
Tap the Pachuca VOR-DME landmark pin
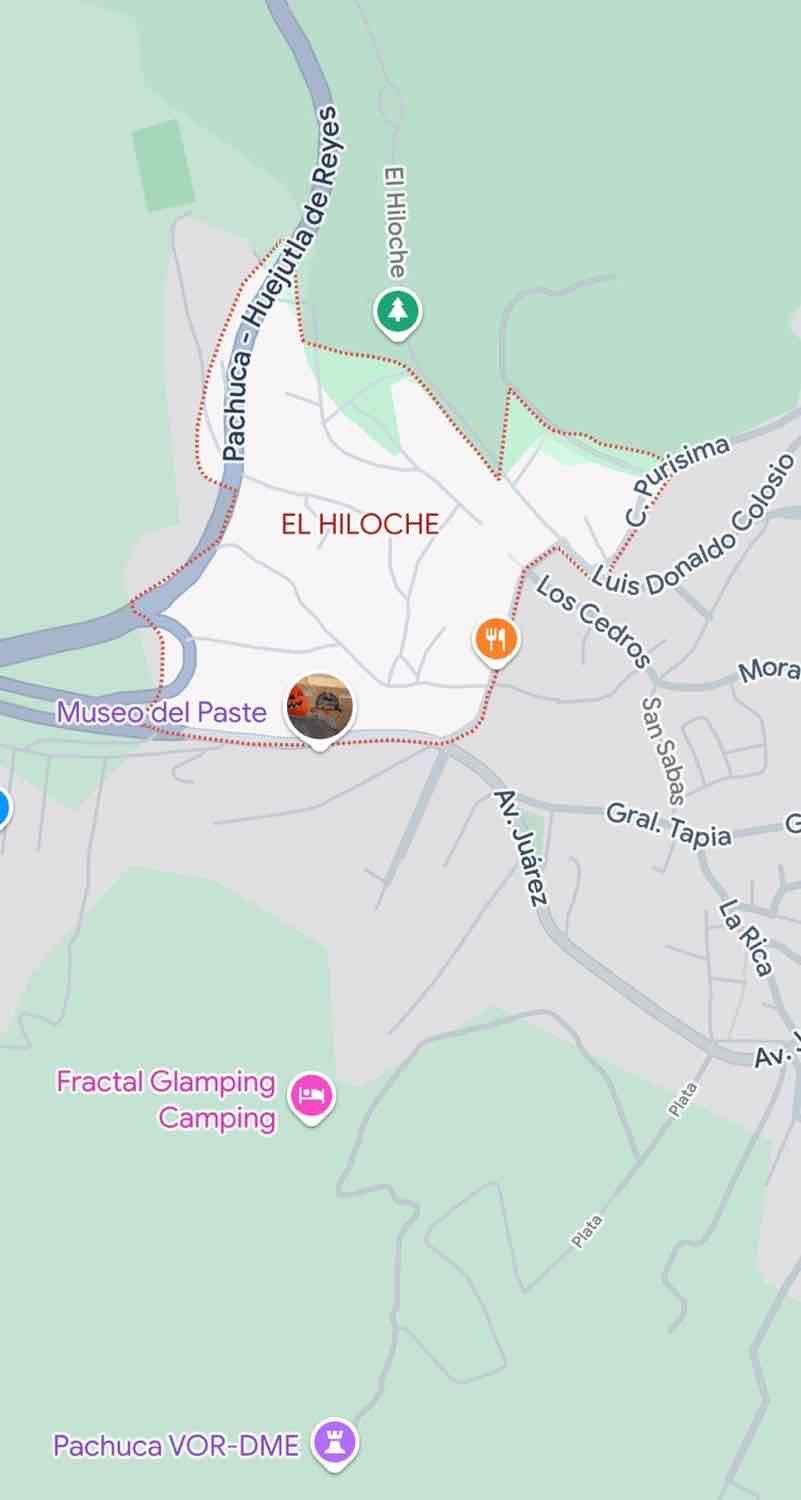(335, 1443)
